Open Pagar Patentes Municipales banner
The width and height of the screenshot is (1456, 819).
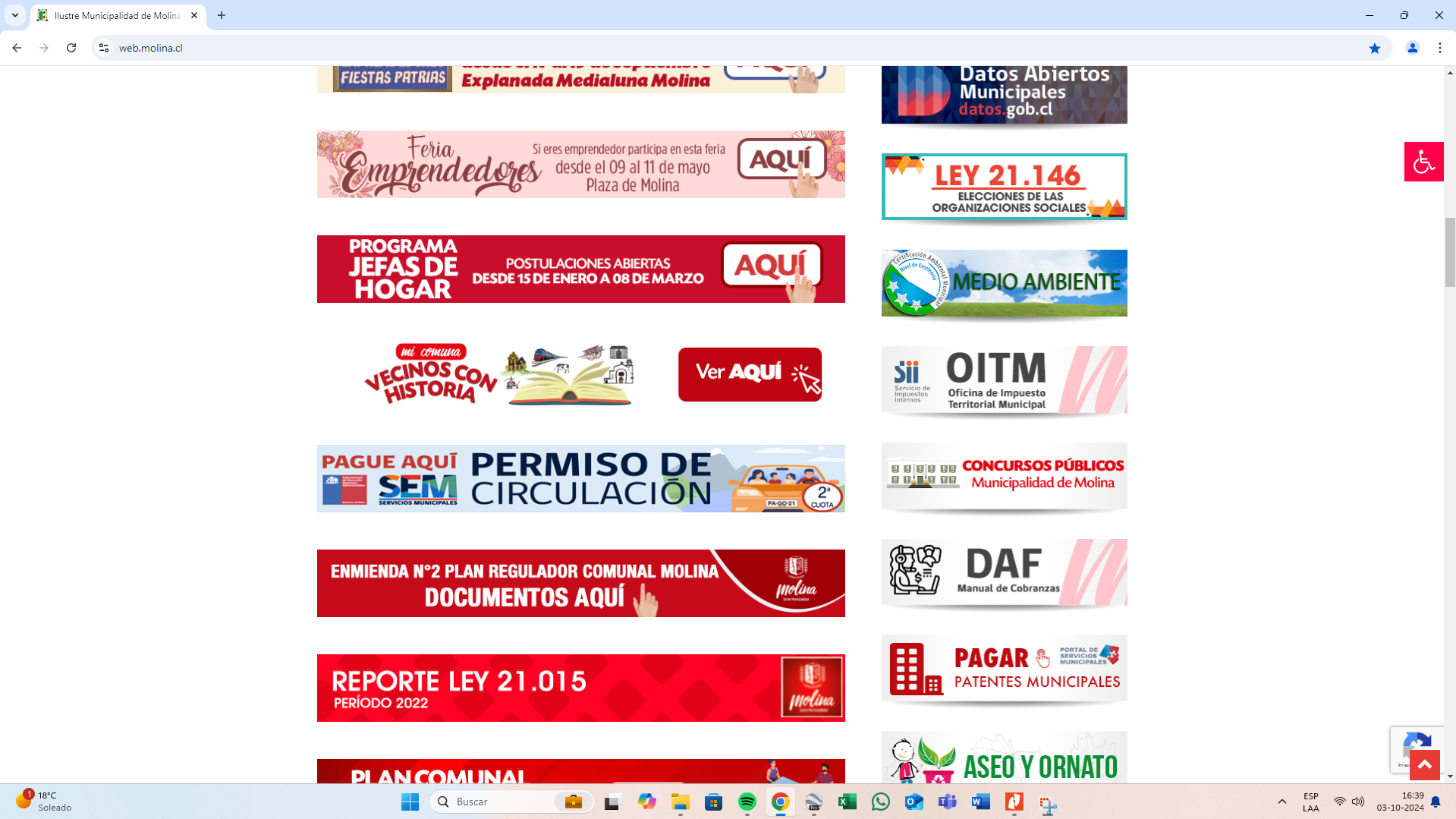coord(1004,669)
